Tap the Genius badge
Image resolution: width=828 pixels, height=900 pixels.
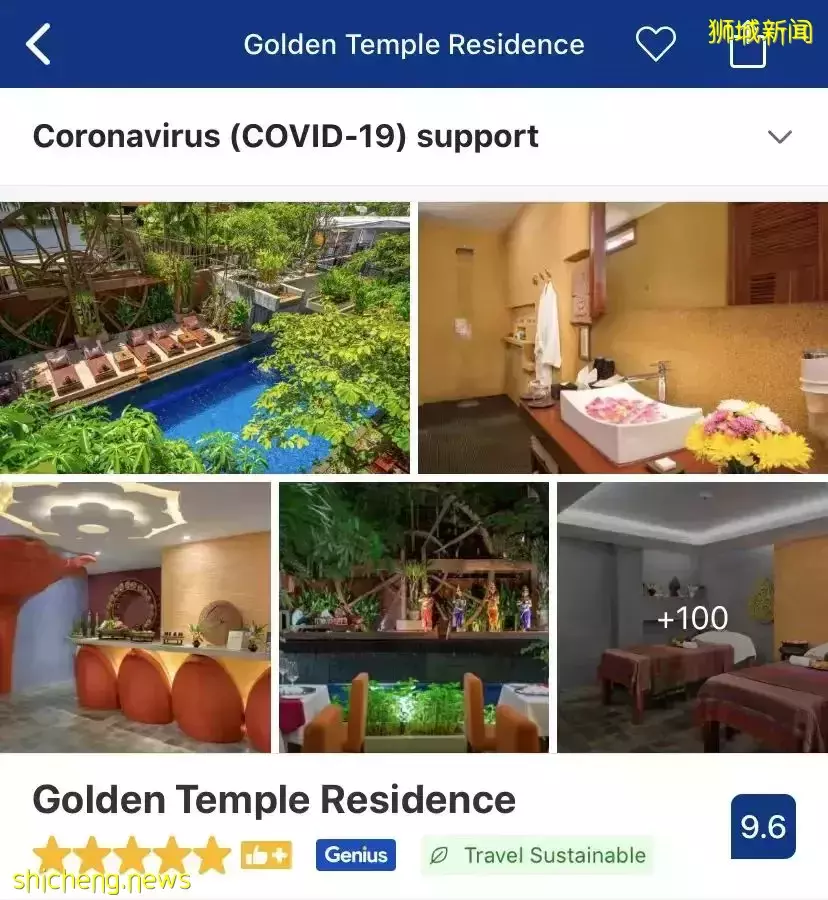click(x=356, y=855)
